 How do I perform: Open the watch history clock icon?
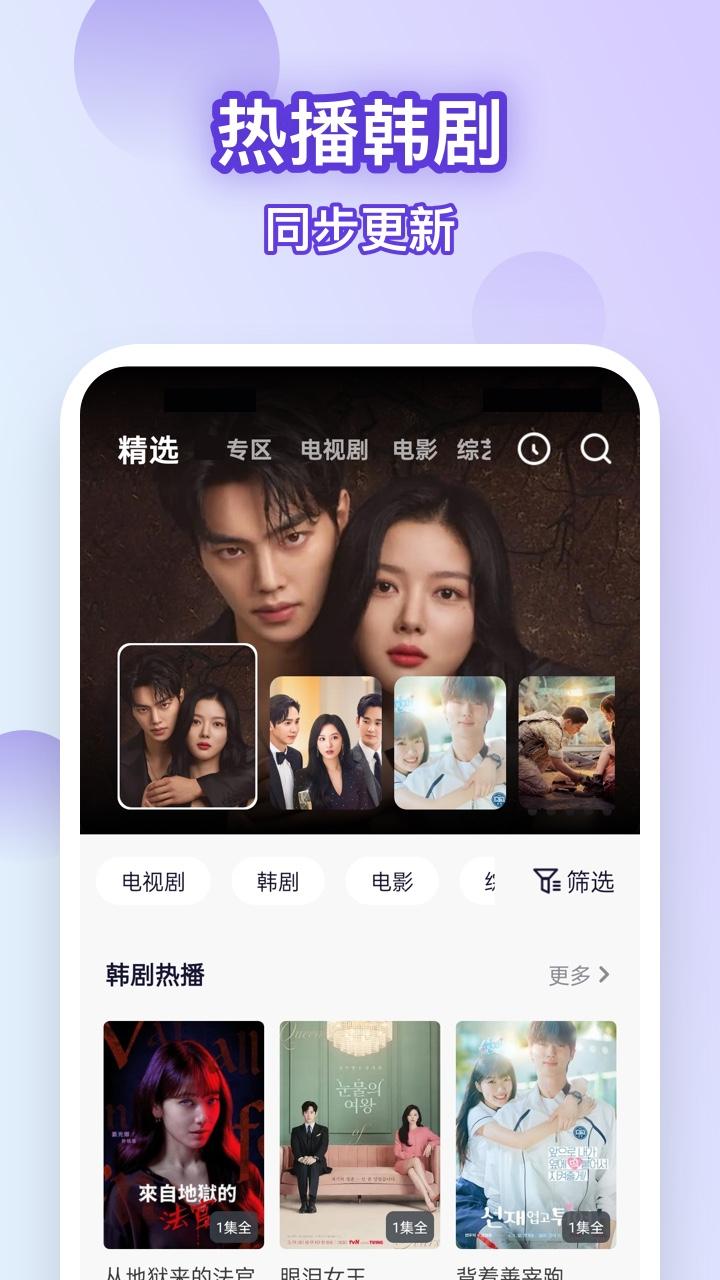[532, 451]
